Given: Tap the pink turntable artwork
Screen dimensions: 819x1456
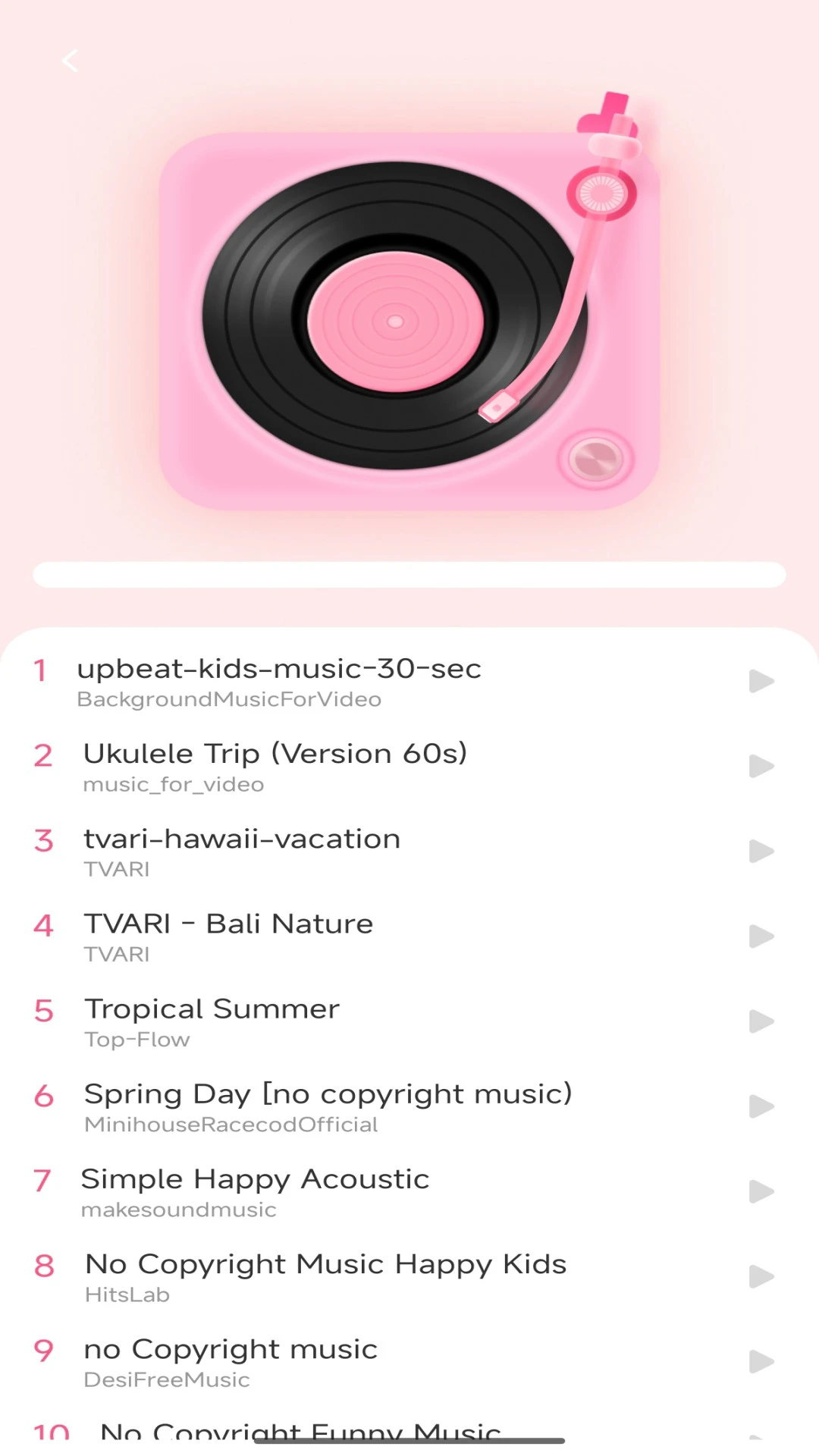Looking at the screenshot, I should (x=409, y=318).
